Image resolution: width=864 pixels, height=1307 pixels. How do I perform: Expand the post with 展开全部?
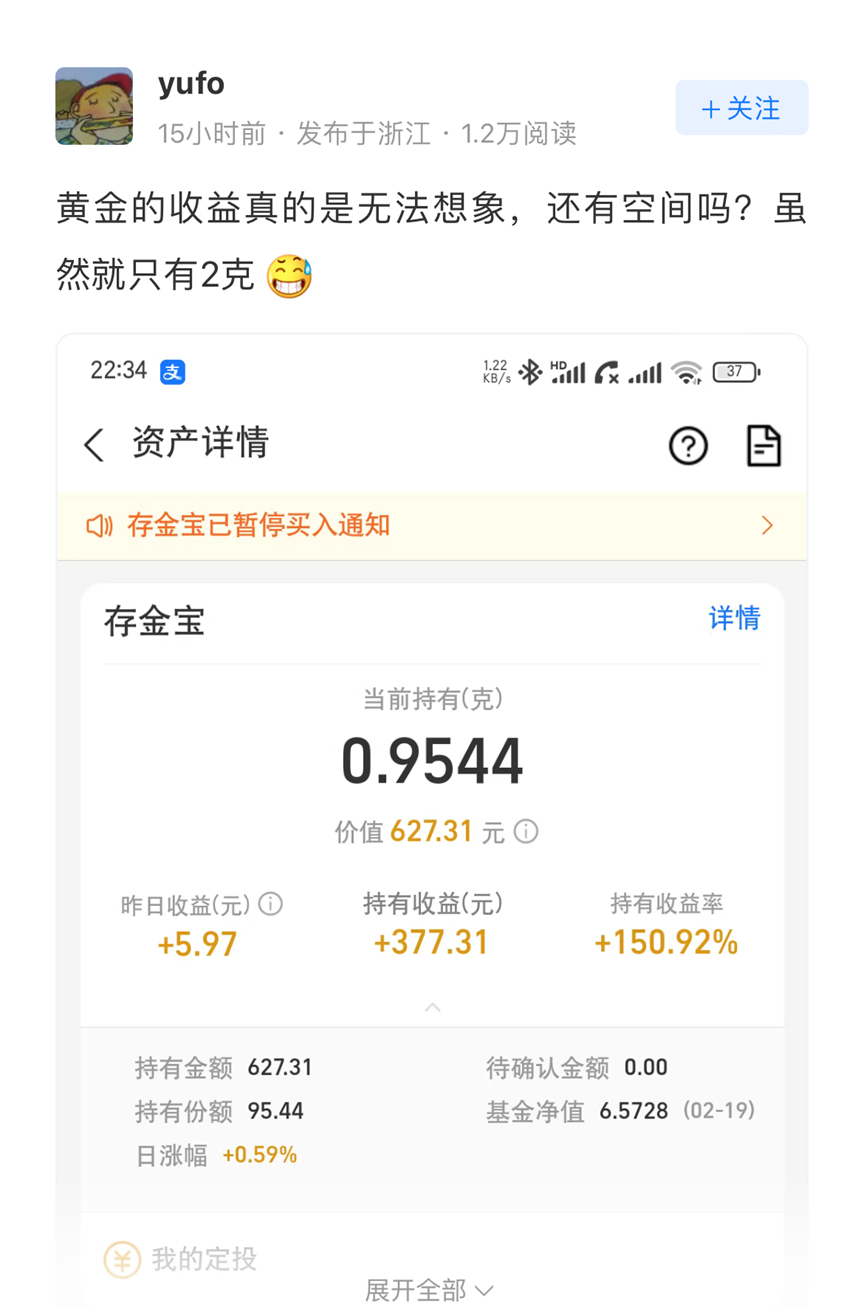(429, 1290)
